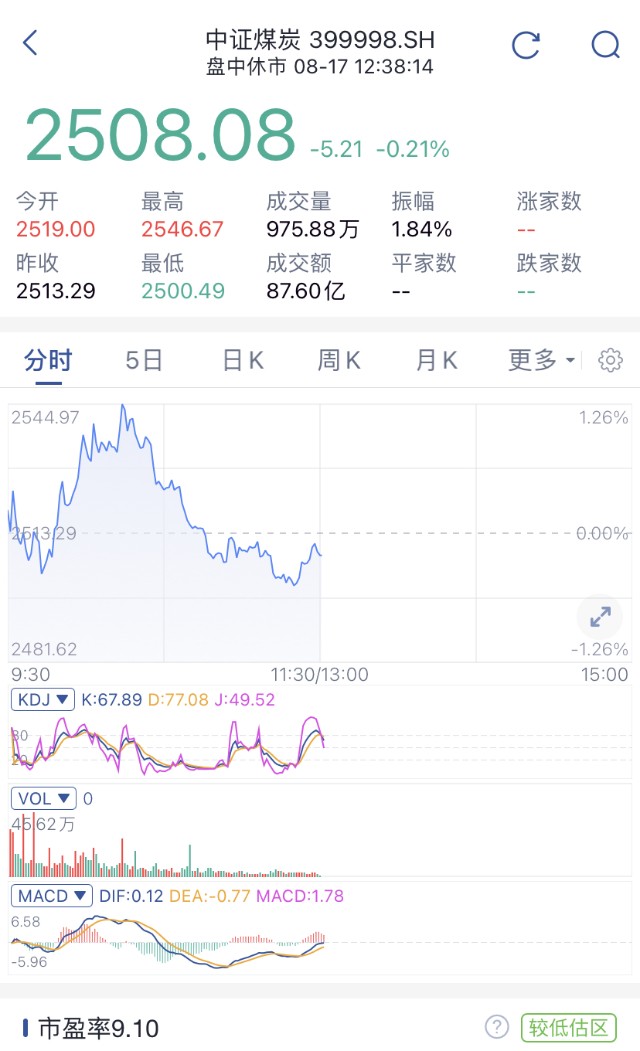Open the search magnifier icon
The height and width of the screenshot is (1051, 640).
coord(605,45)
